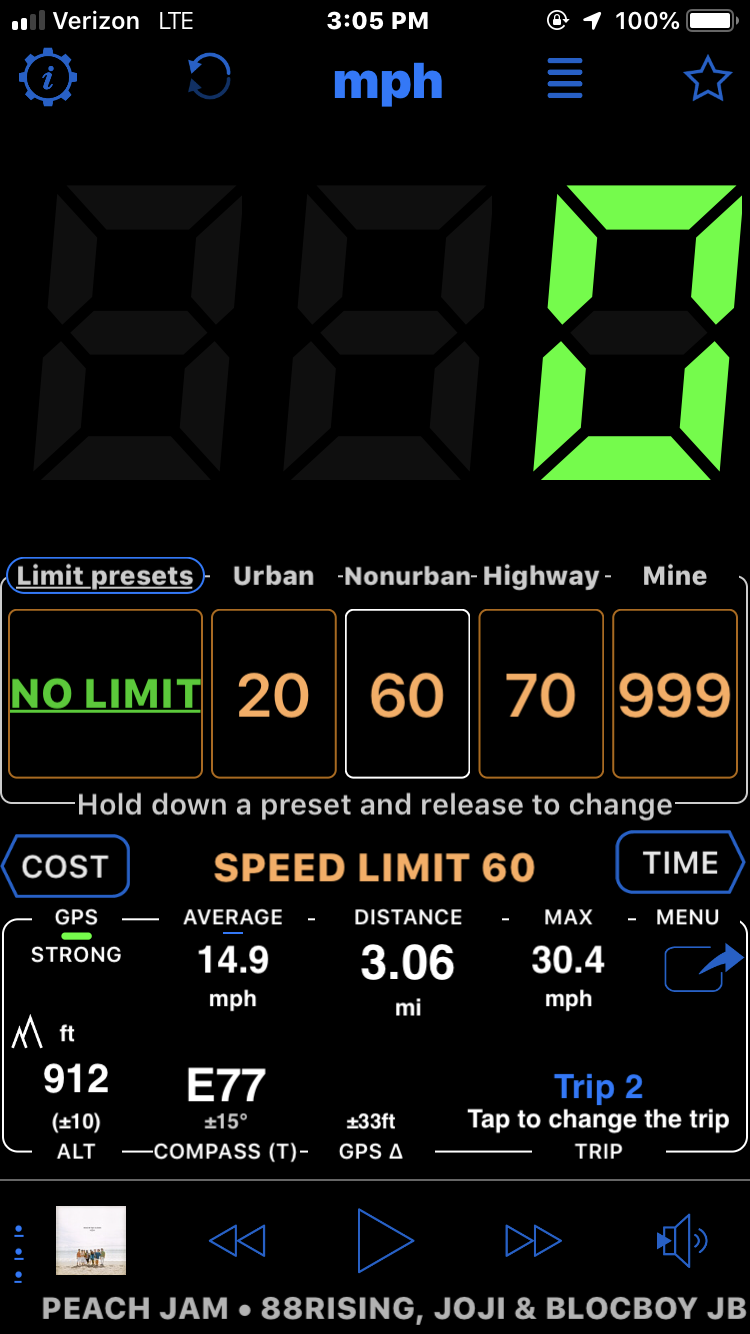The height and width of the screenshot is (1334, 750).
Task: Change the trip from Trip 2
Action: [598, 1101]
